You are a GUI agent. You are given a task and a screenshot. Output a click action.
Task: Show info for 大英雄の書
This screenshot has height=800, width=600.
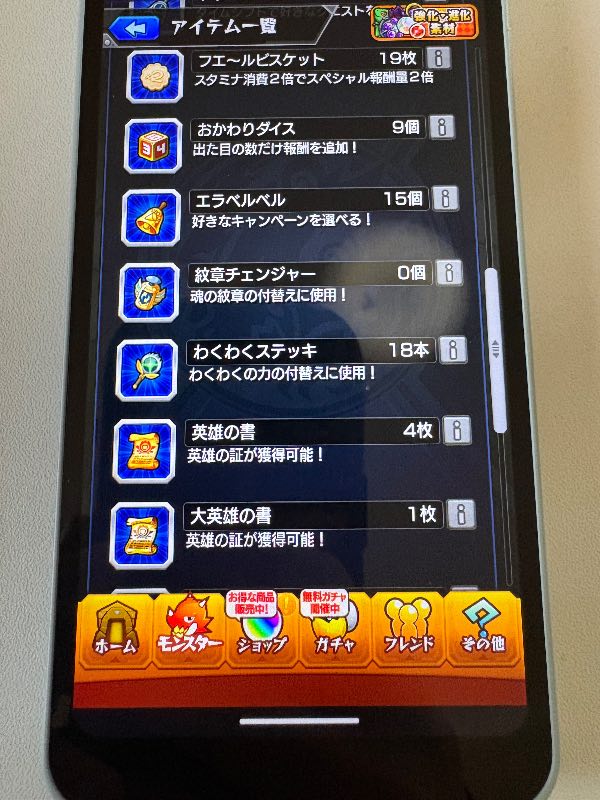pyautogui.click(x=460, y=515)
